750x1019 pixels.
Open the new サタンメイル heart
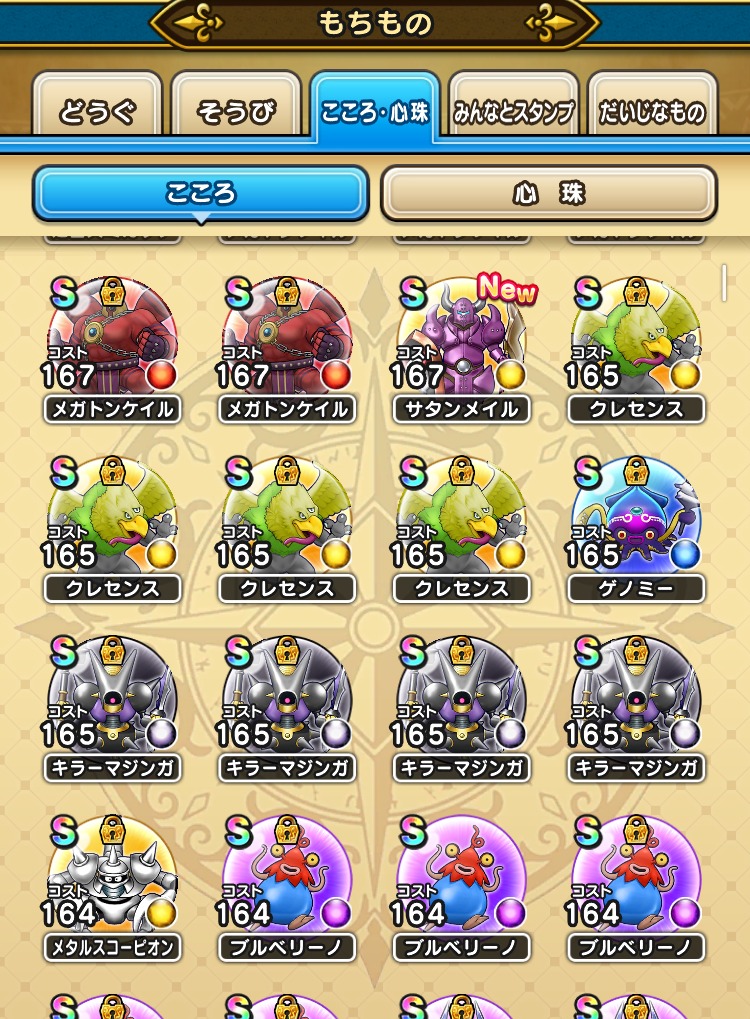coord(462,345)
